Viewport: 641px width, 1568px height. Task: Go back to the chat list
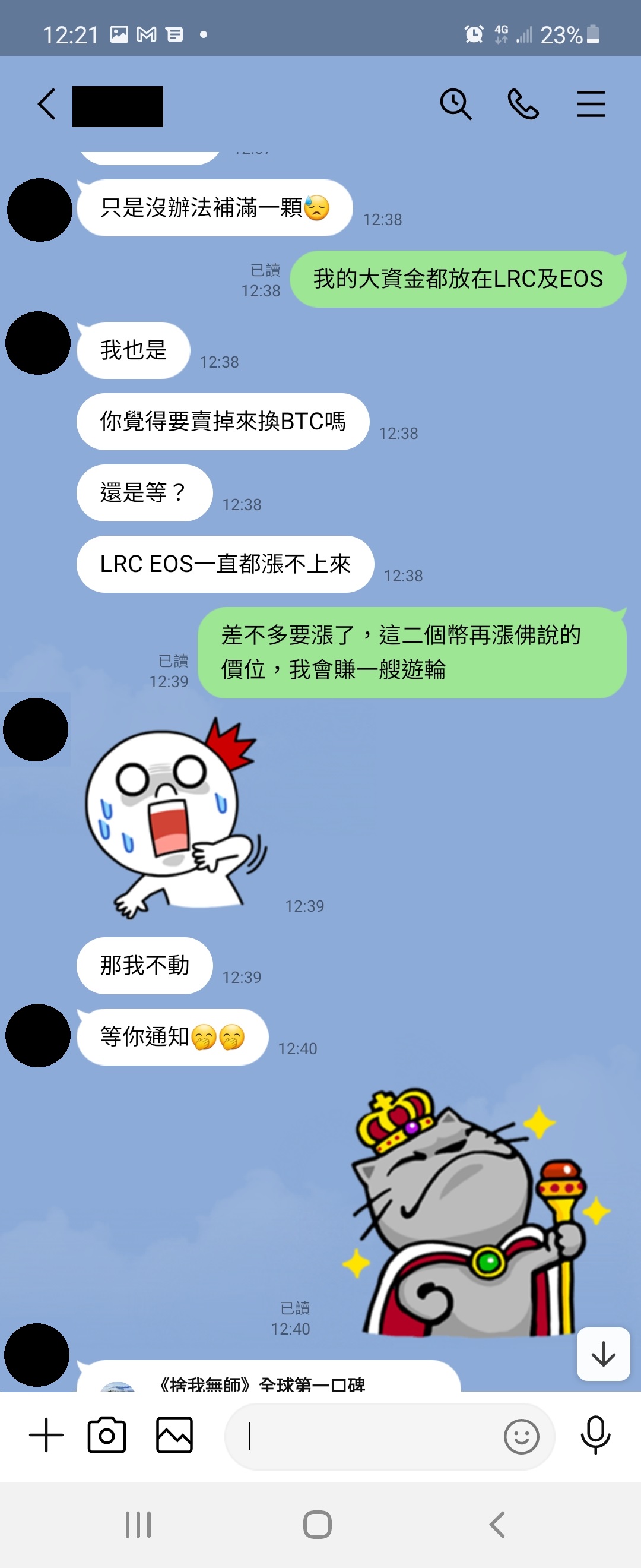click(x=47, y=105)
